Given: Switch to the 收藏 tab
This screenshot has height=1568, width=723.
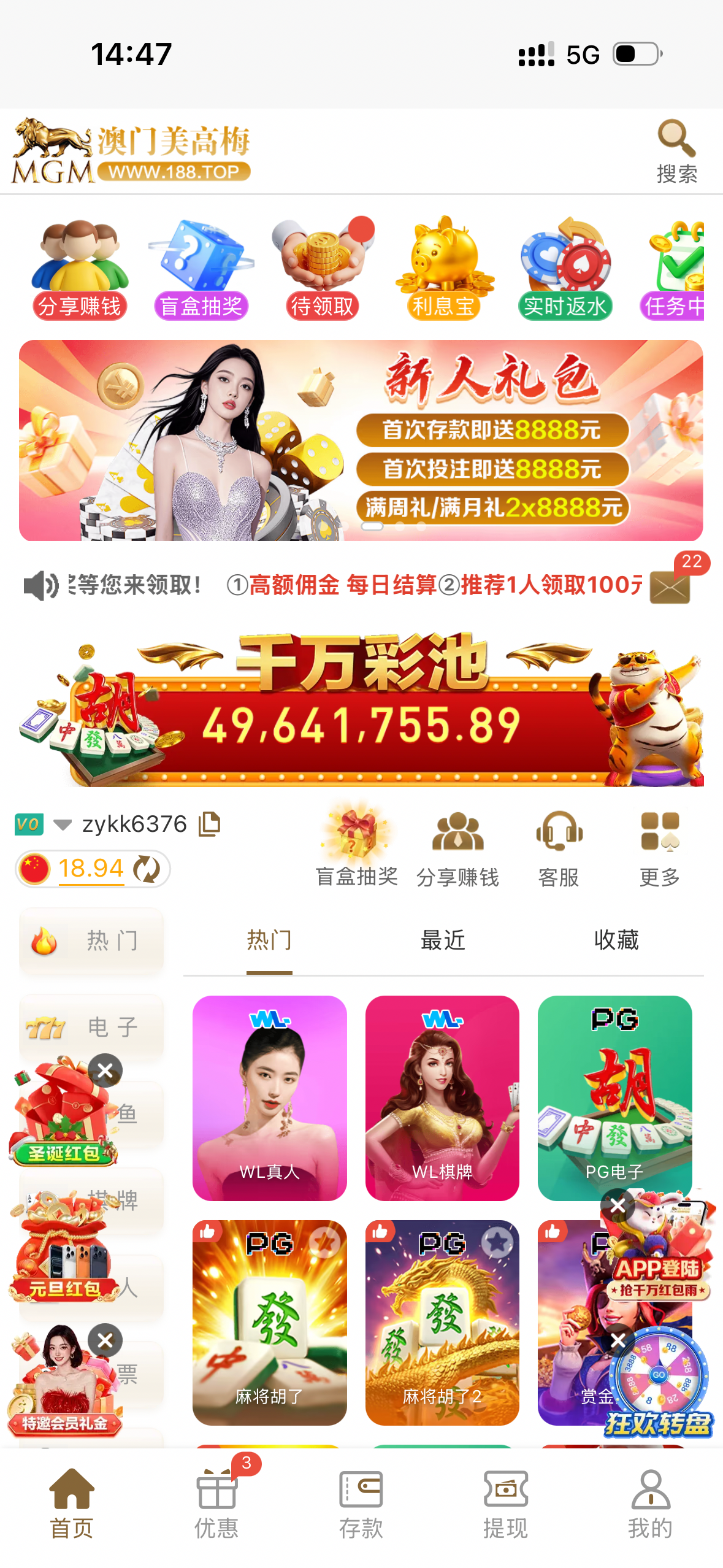Looking at the screenshot, I should pyautogui.click(x=616, y=940).
